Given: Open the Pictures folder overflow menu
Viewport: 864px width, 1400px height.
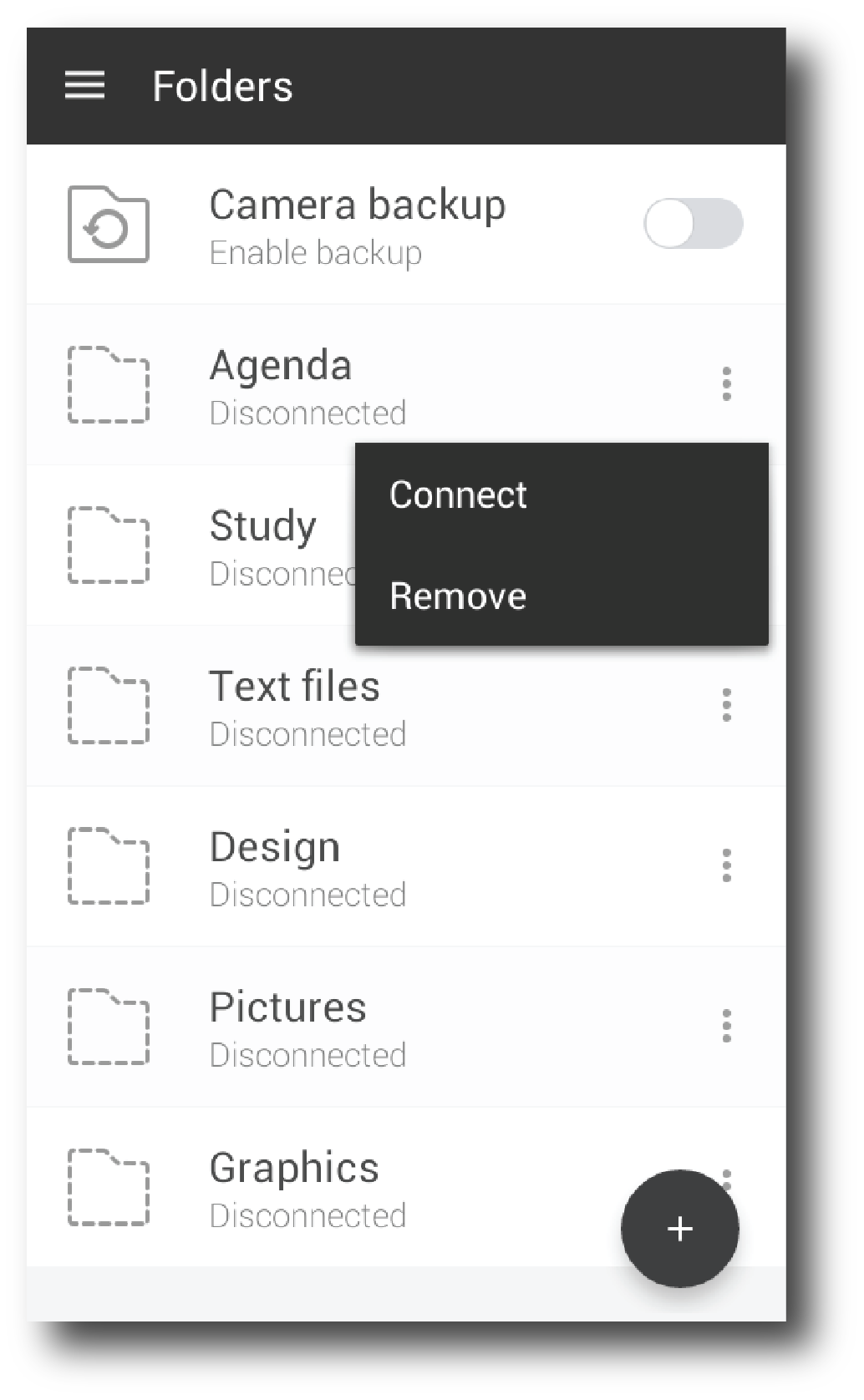Looking at the screenshot, I should pyautogui.click(x=726, y=1026).
